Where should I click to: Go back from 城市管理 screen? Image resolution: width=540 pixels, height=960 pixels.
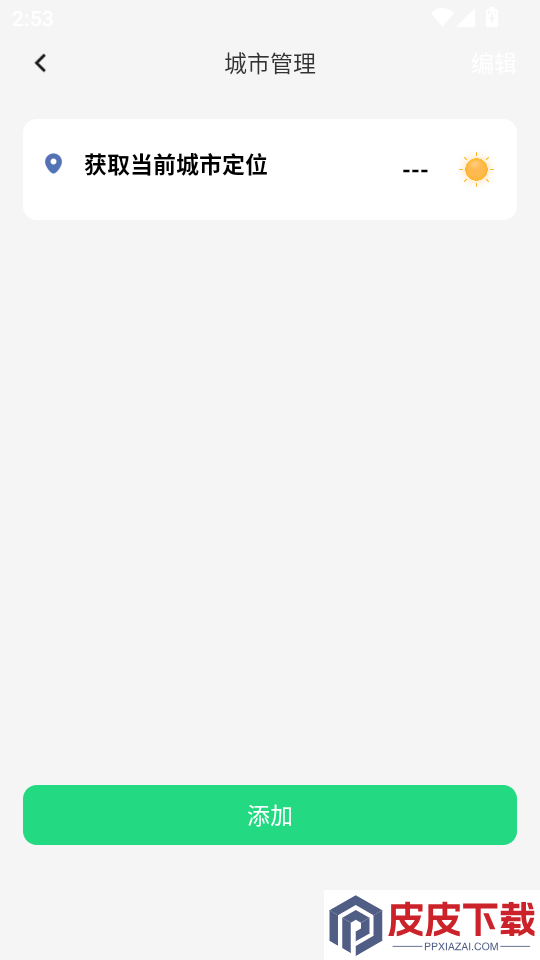(x=40, y=63)
